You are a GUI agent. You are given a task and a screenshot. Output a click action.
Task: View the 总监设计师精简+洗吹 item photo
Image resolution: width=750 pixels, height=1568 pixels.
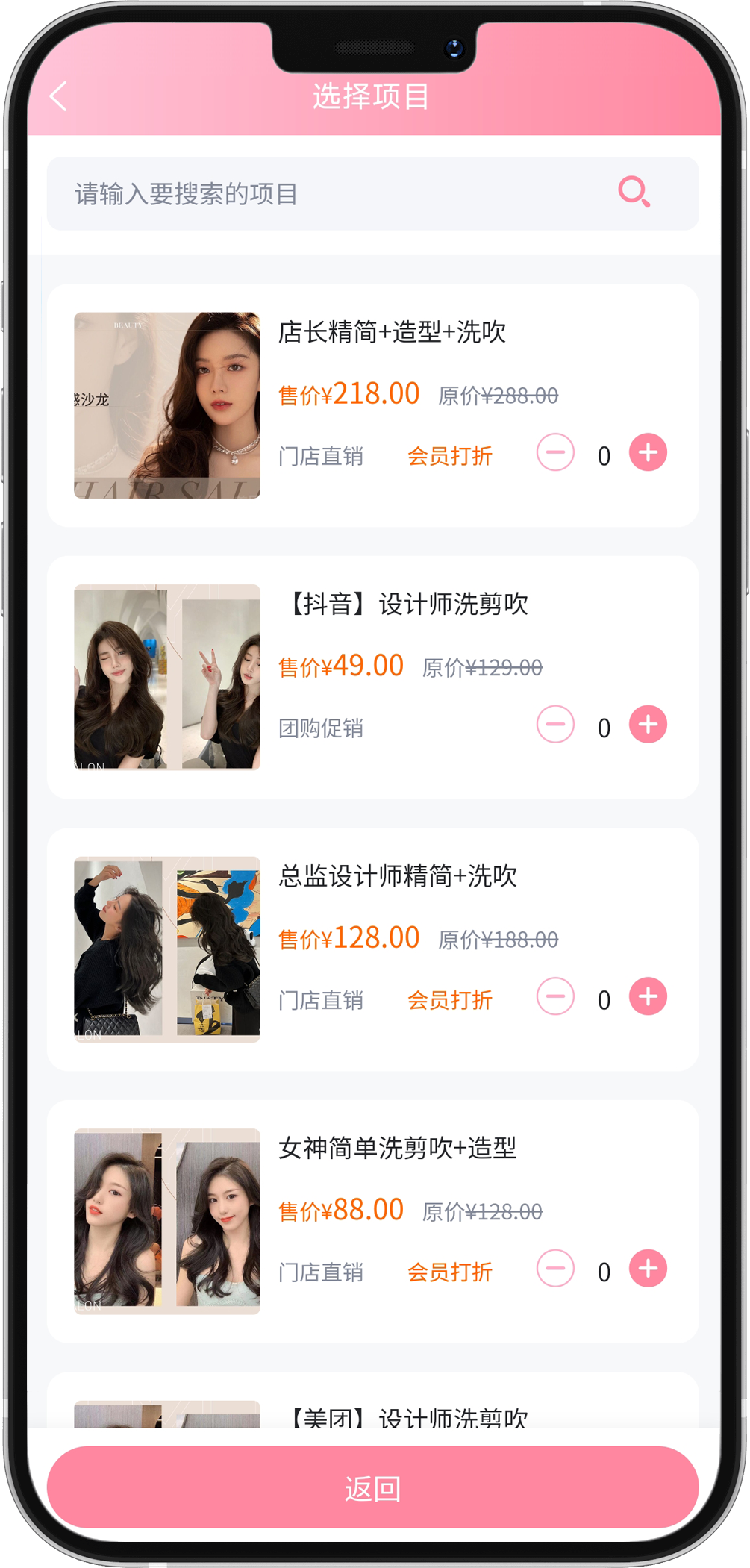(x=167, y=949)
